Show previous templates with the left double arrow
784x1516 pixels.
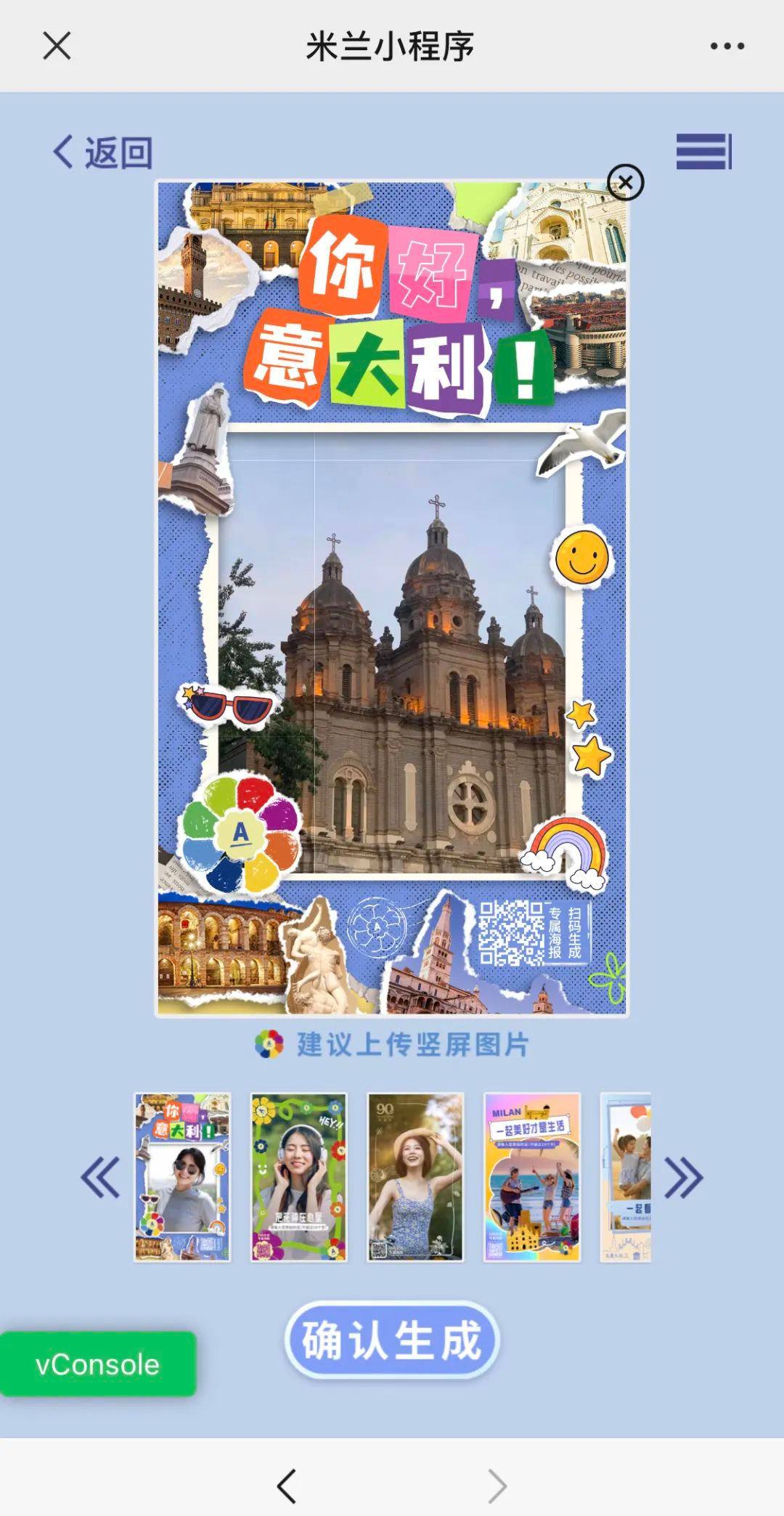coord(100,1178)
